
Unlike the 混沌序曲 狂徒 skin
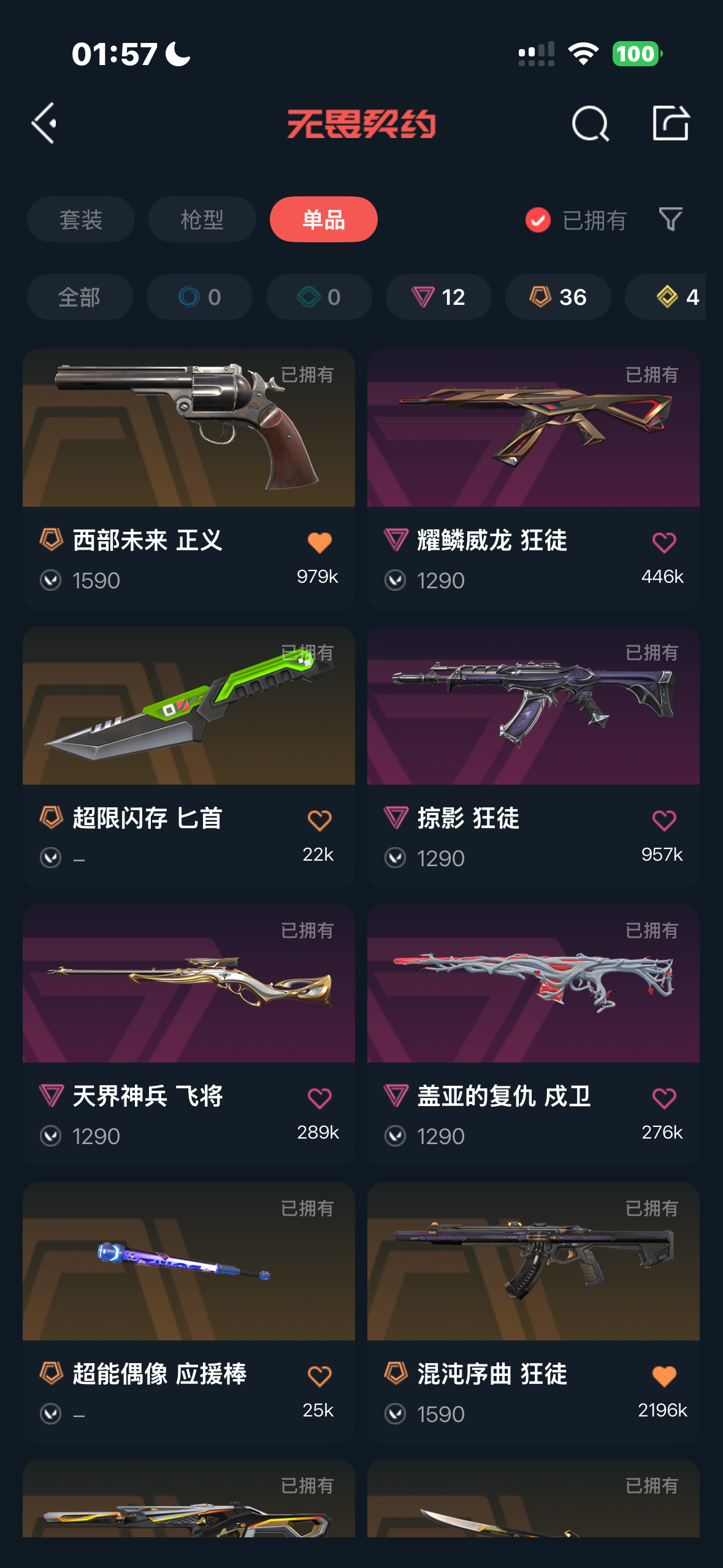click(664, 1376)
